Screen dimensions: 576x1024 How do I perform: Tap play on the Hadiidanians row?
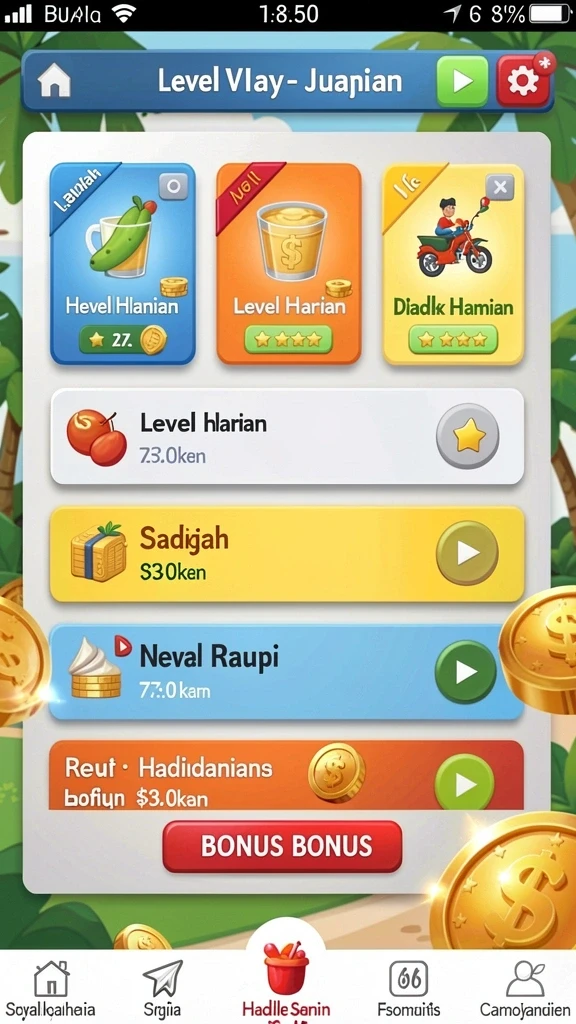(464, 784)
